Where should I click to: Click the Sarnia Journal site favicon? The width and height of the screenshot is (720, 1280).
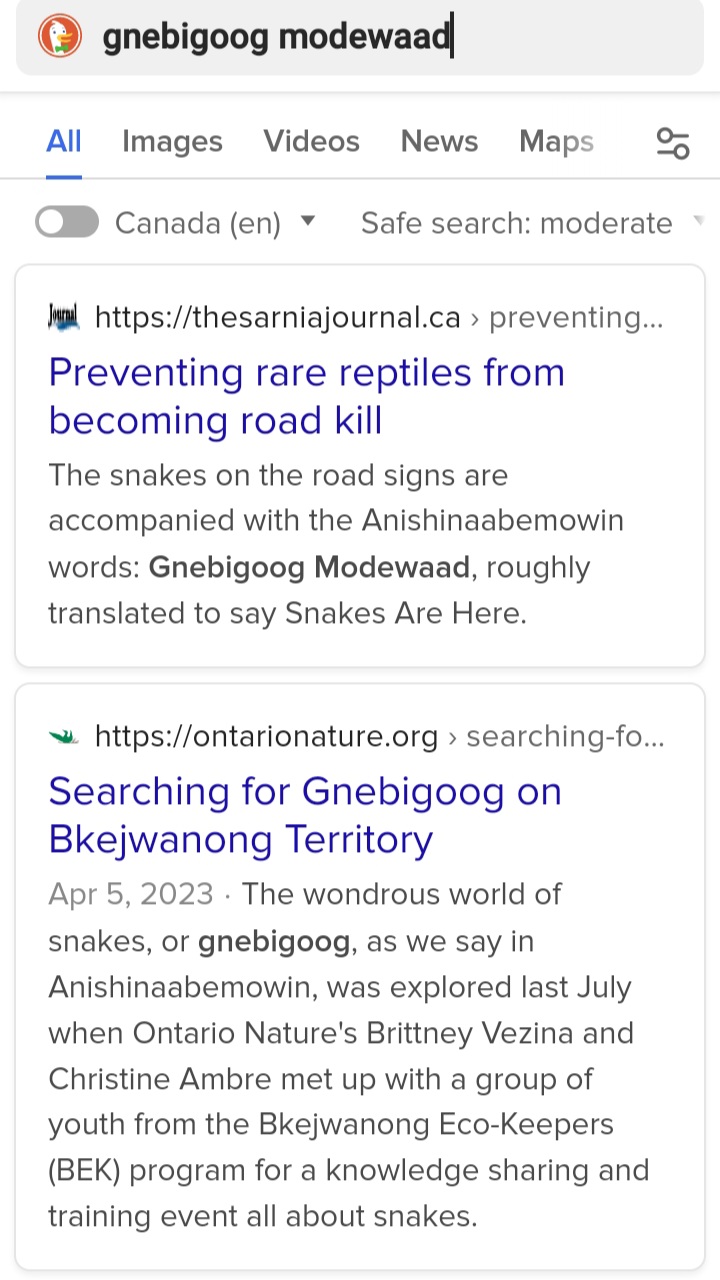[62, 317]
